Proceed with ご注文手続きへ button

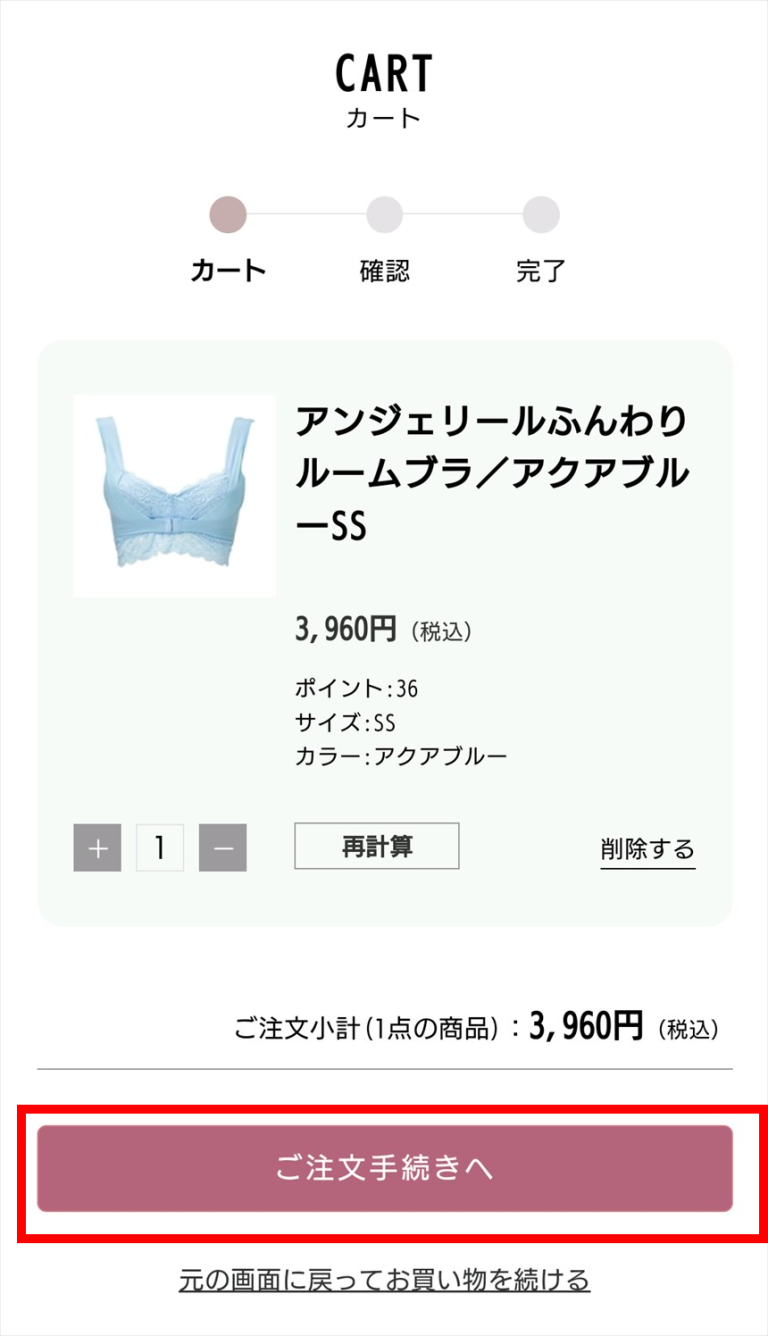click(x=385, y=1169)
